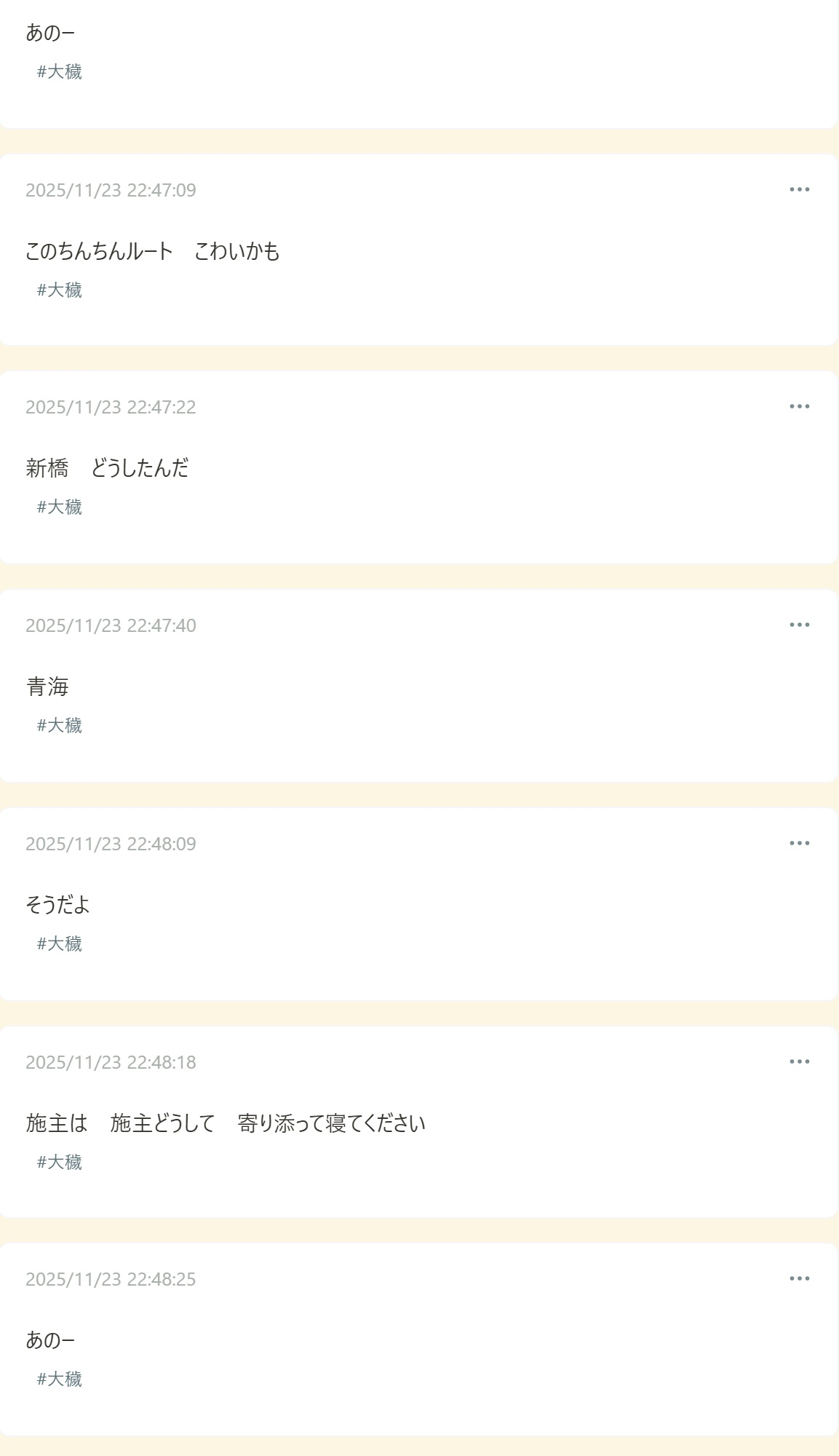Tap the #大穢 tag under 施主は 施主どうして post

click(60, 1162)
